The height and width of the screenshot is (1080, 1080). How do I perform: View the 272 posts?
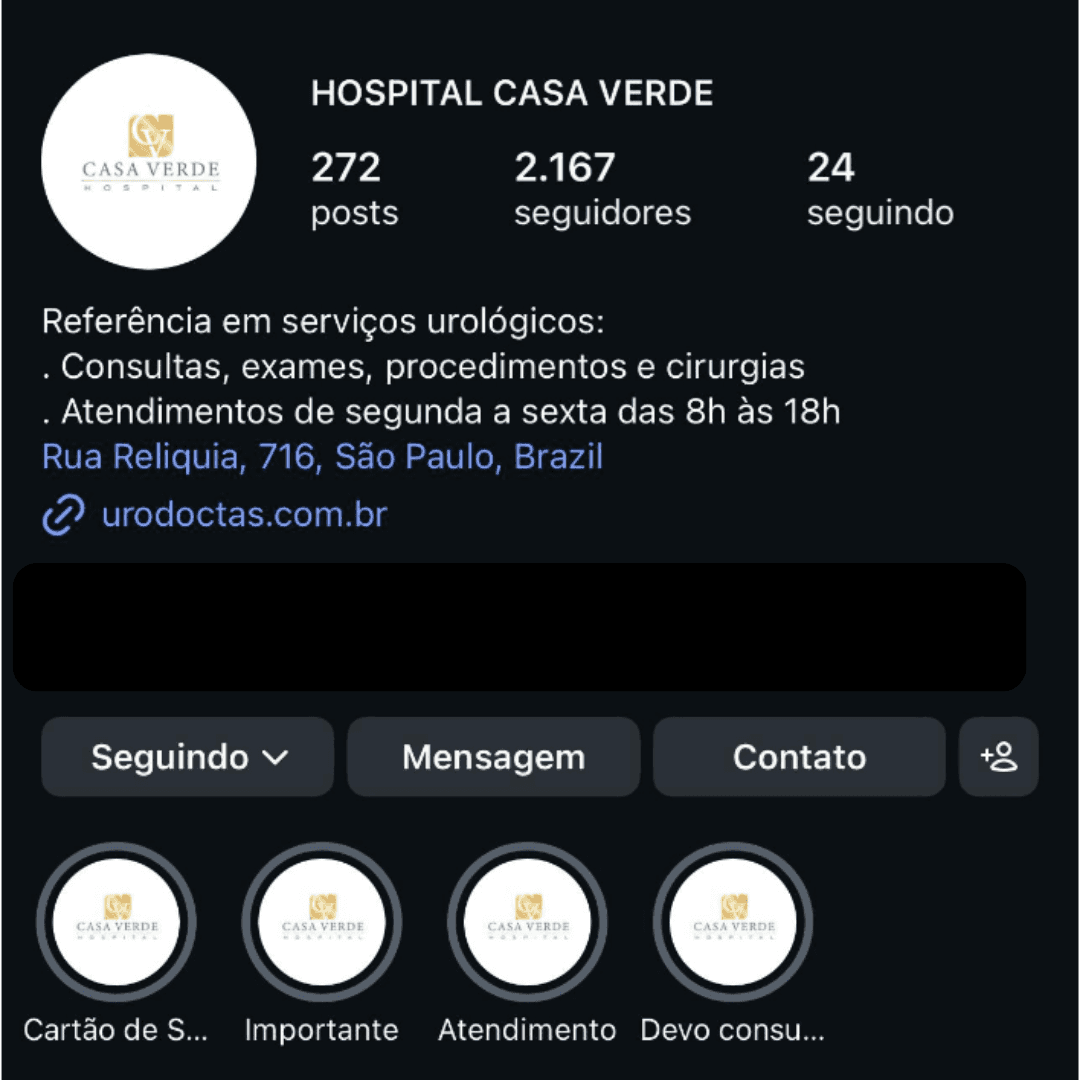pos(354,189)
